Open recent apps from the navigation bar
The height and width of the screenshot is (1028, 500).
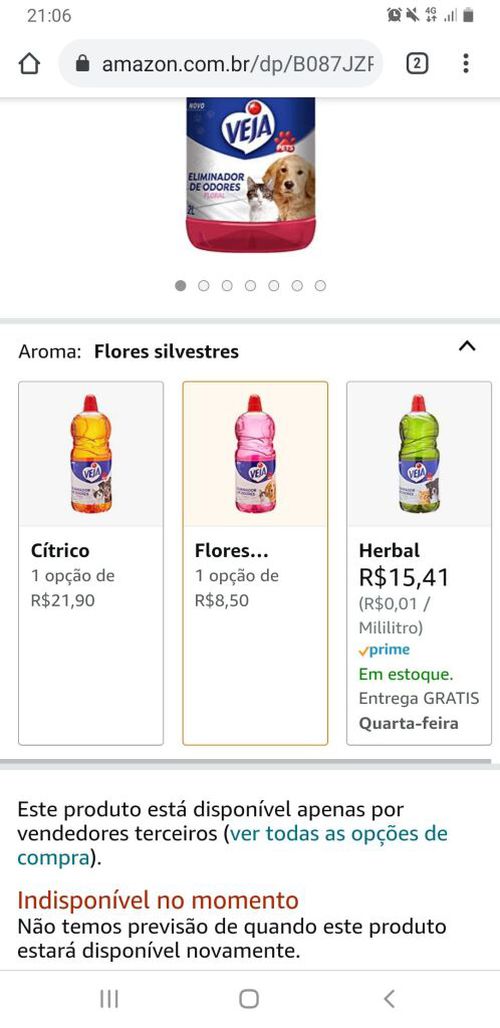point(109,999)
